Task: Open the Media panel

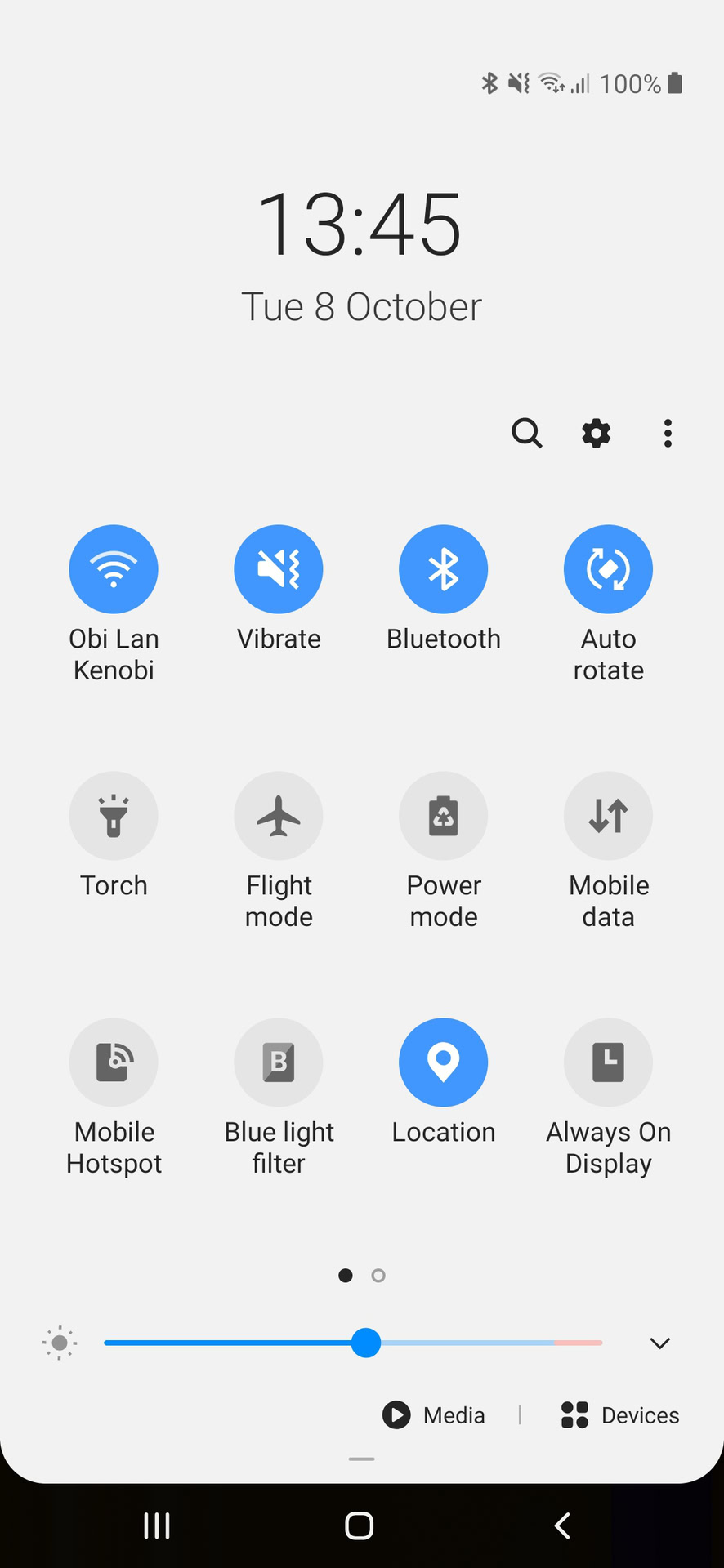Action: click(x=434, y=1415)
